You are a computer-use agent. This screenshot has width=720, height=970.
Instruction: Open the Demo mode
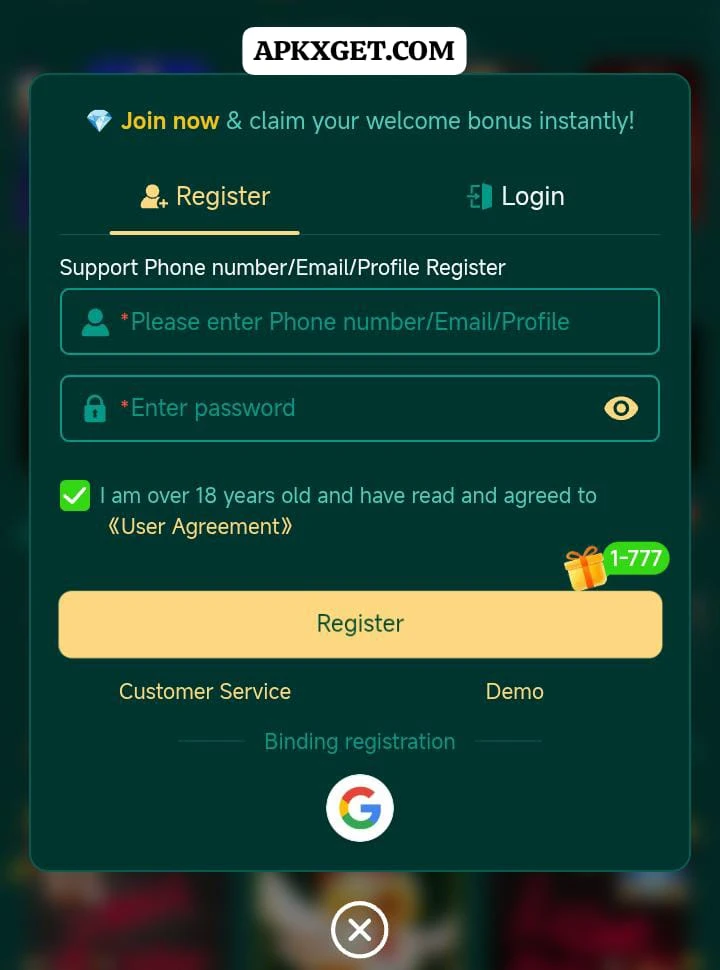(x=514, y=691)
